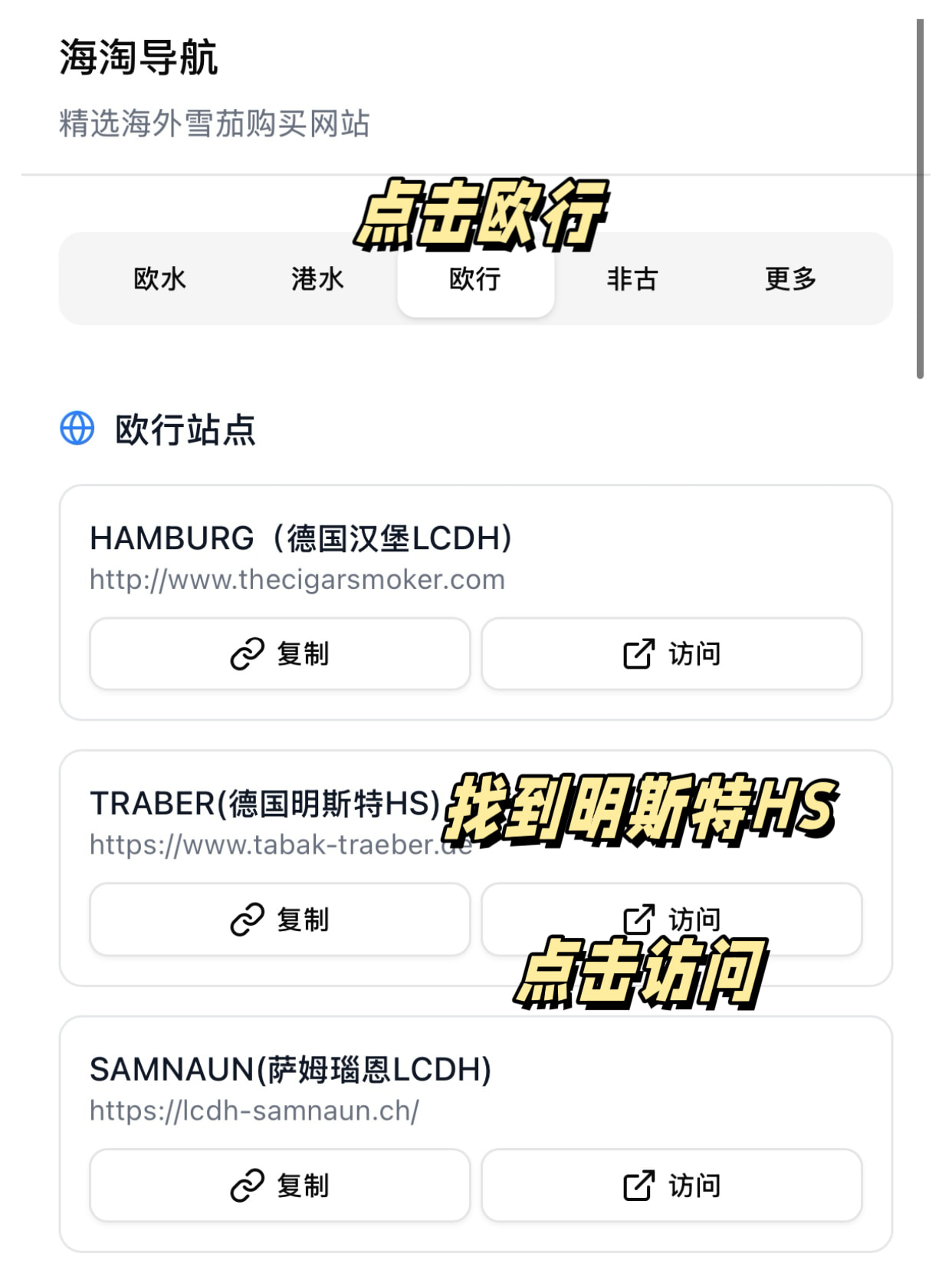The image size is (952, 1270).
Task: Open the 更多 tab
Action: tap(790, 279)
